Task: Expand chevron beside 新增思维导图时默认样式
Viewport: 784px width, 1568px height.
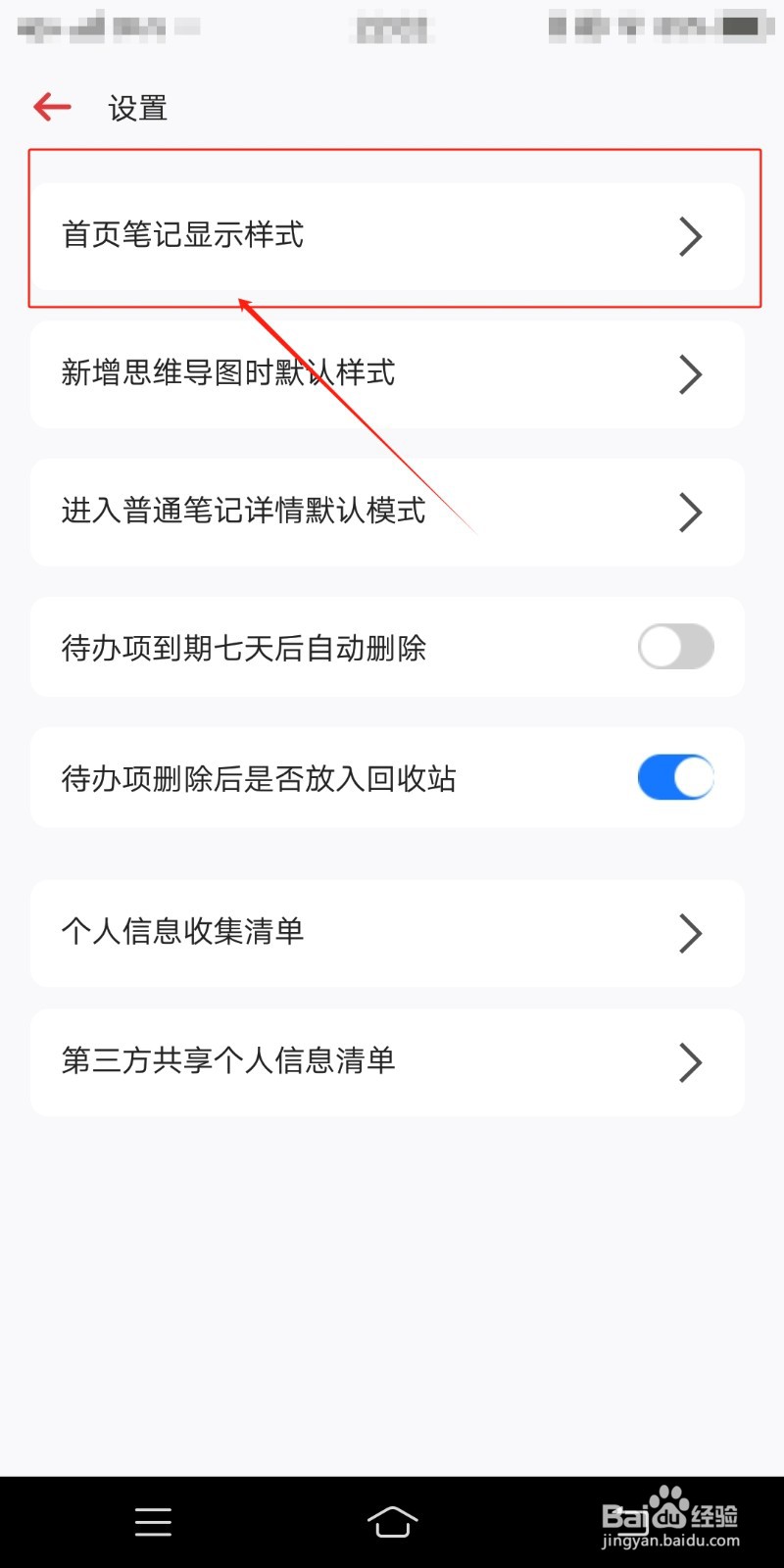Action: 692,374
